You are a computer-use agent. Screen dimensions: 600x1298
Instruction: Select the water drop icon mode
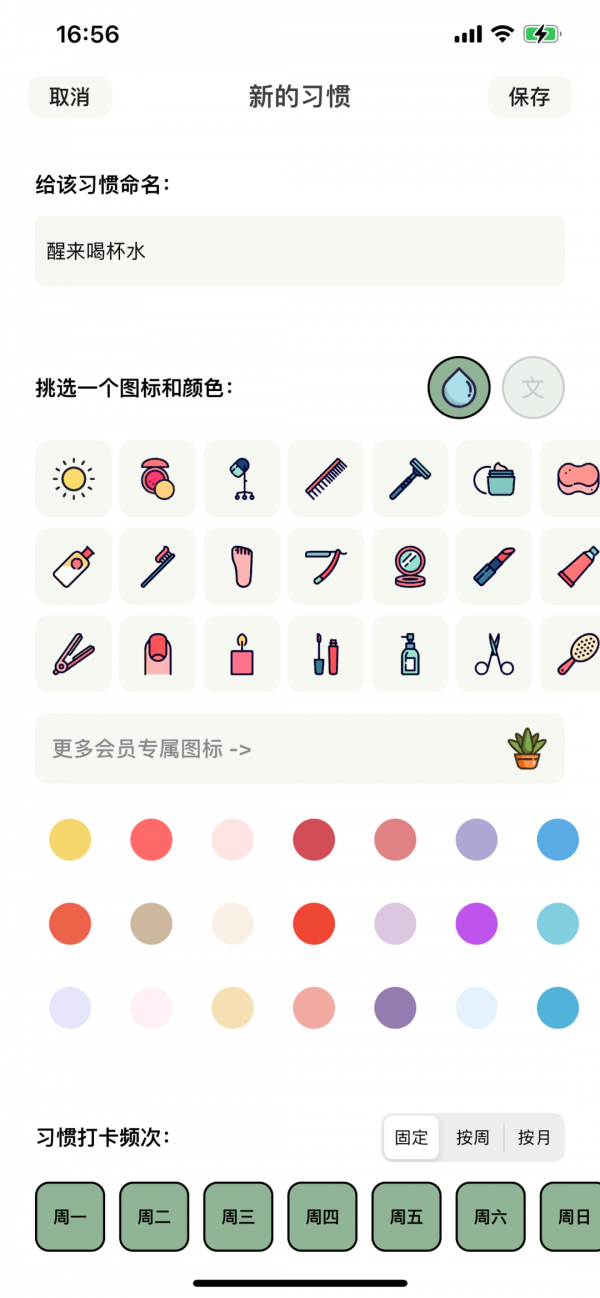459,388
